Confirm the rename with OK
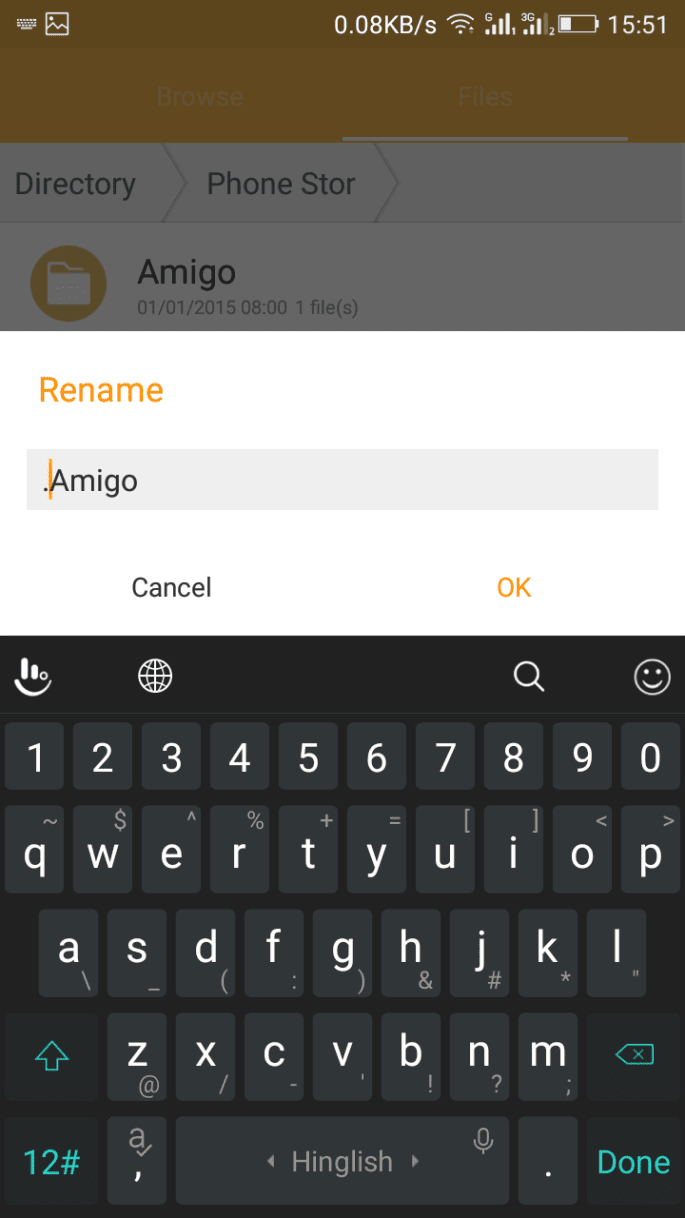 tap(514, 587)
